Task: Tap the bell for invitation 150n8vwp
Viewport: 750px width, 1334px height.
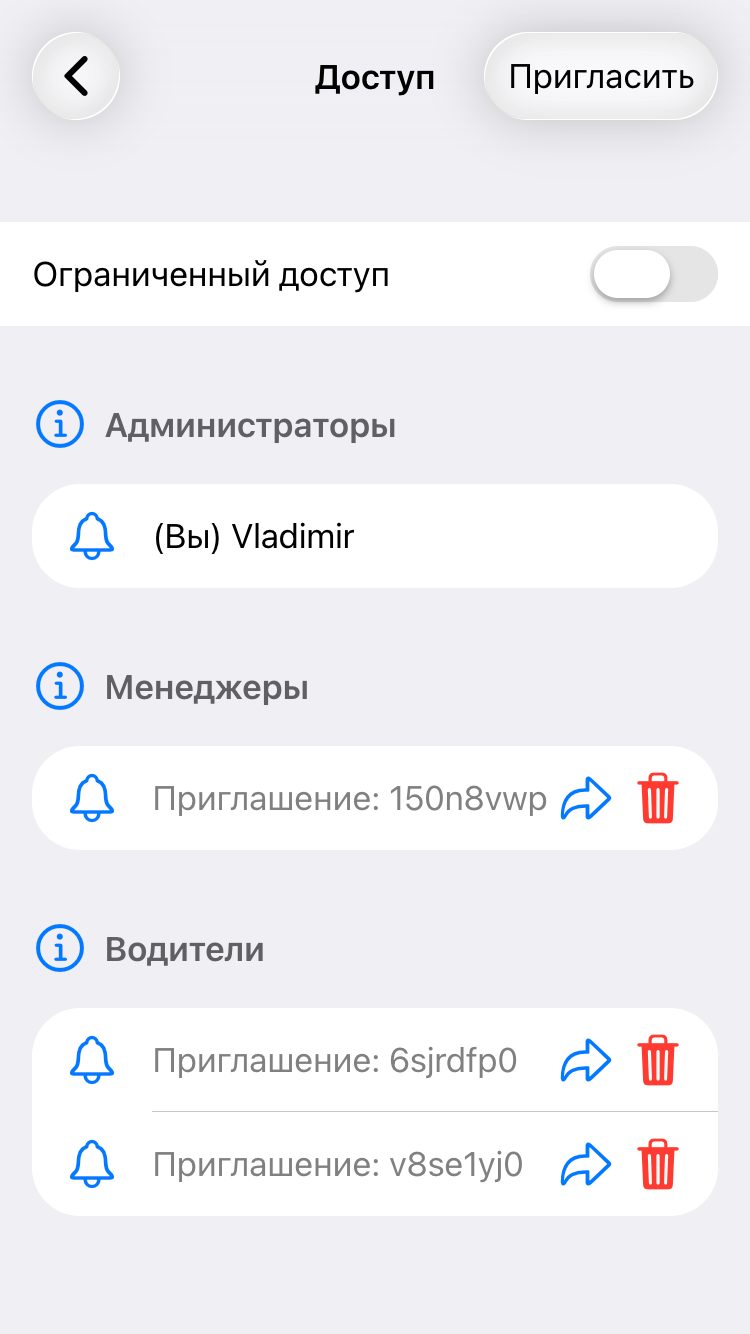Action: 92,798
